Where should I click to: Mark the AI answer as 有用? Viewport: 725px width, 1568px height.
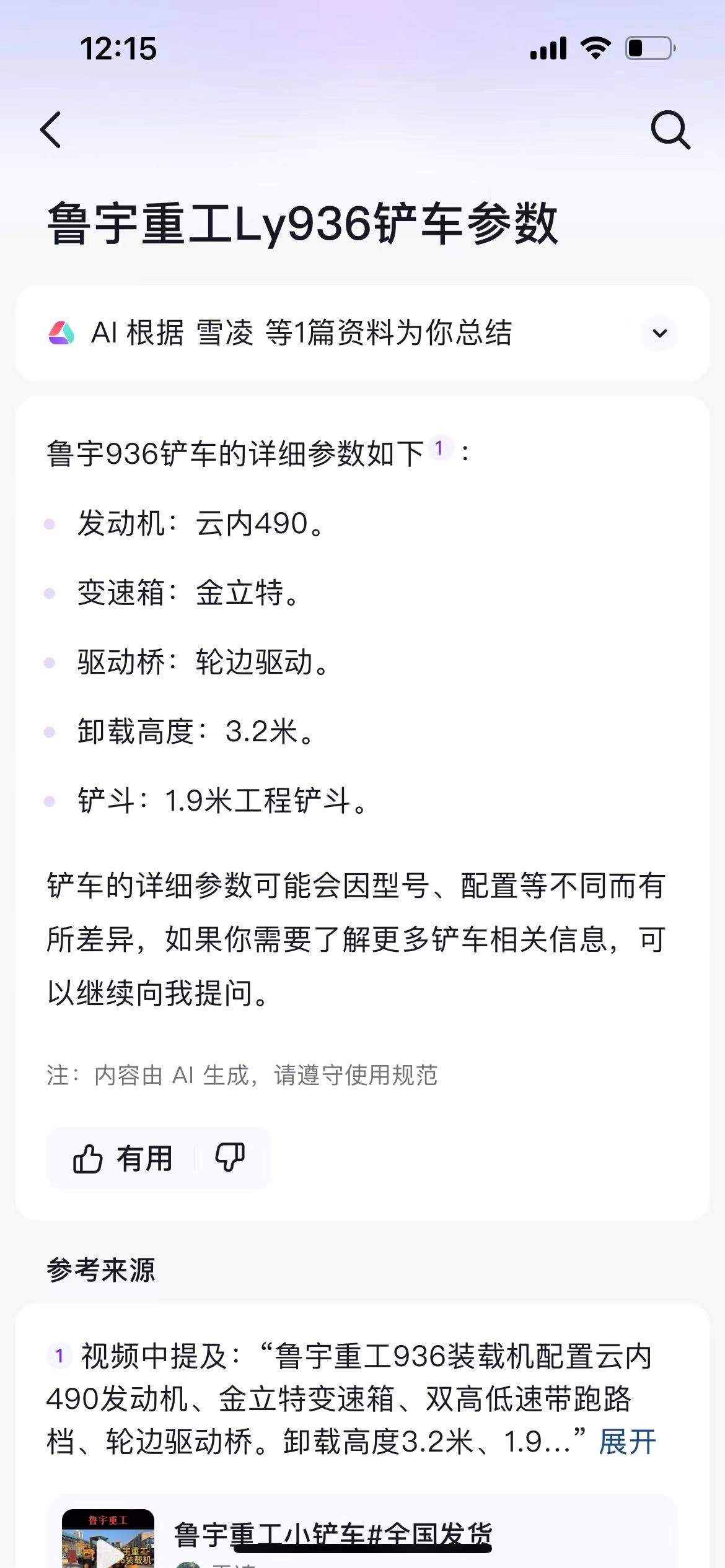click(x=123, y=1159)
